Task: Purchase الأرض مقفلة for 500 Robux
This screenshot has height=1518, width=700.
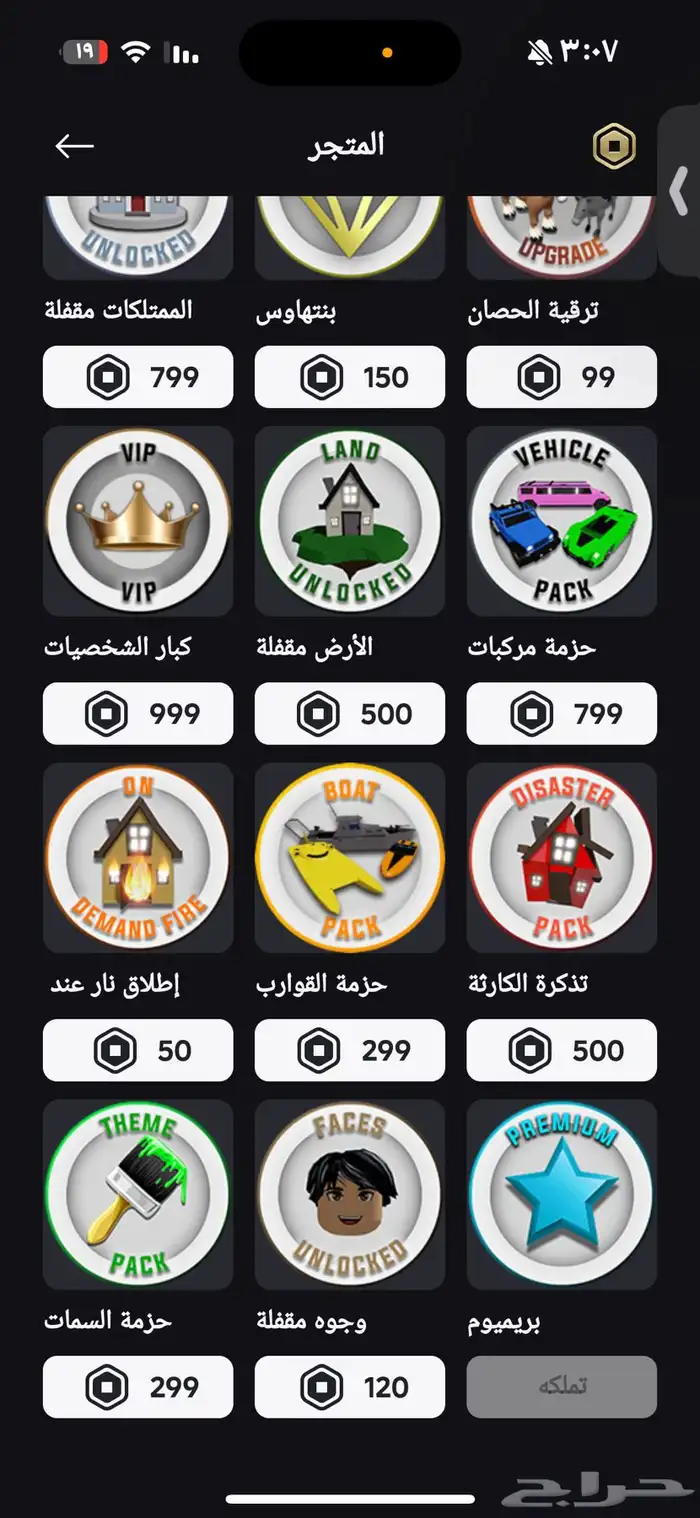Action: pos(350,713)
